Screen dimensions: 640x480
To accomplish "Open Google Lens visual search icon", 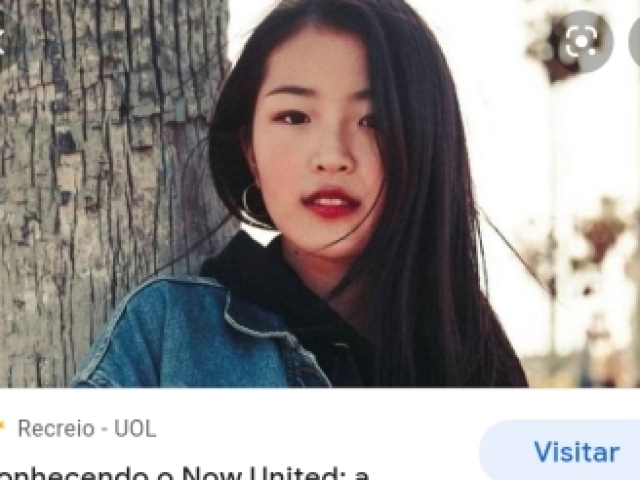I will pyautogui.click(x=580, y=40).
